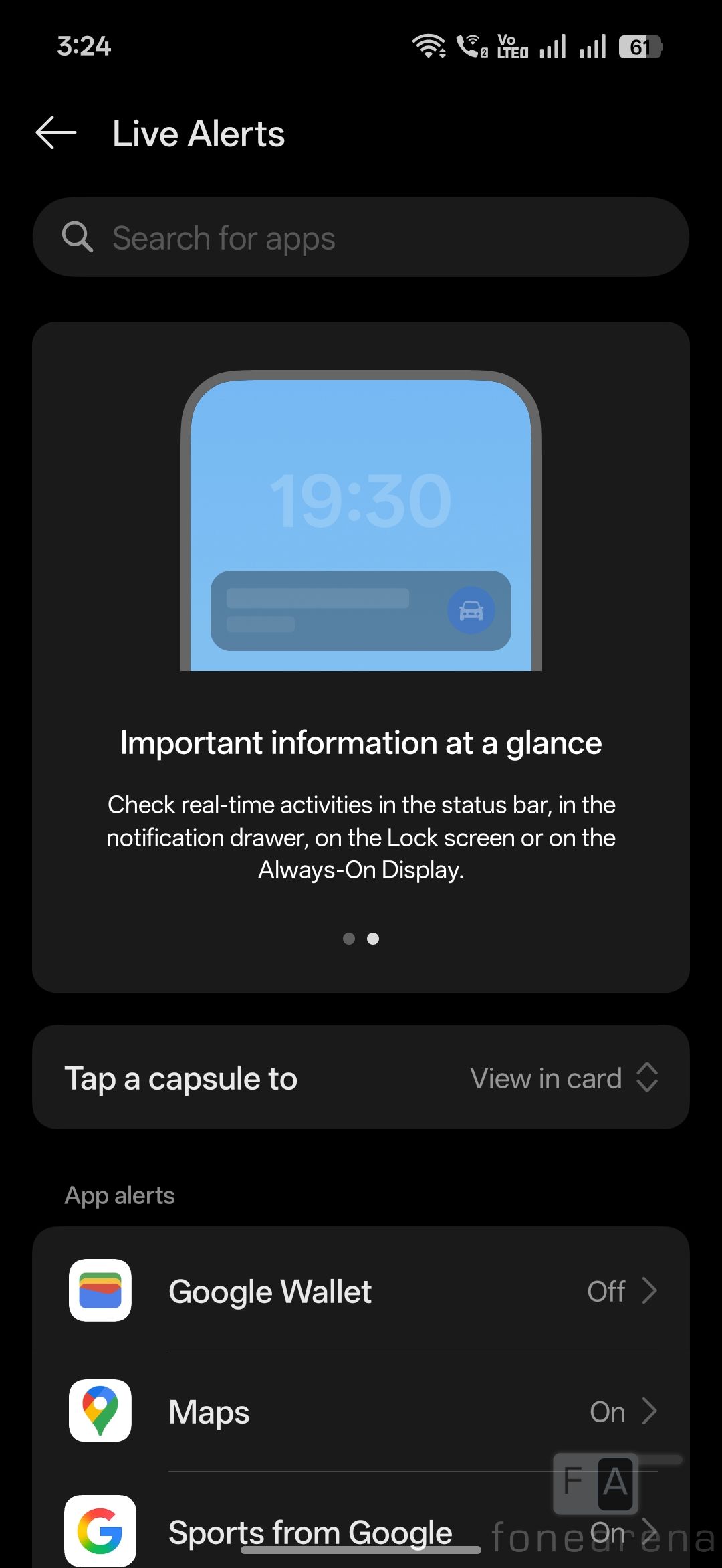
Task: Select the first page indicator dot
Action: (x=348, y=939)
